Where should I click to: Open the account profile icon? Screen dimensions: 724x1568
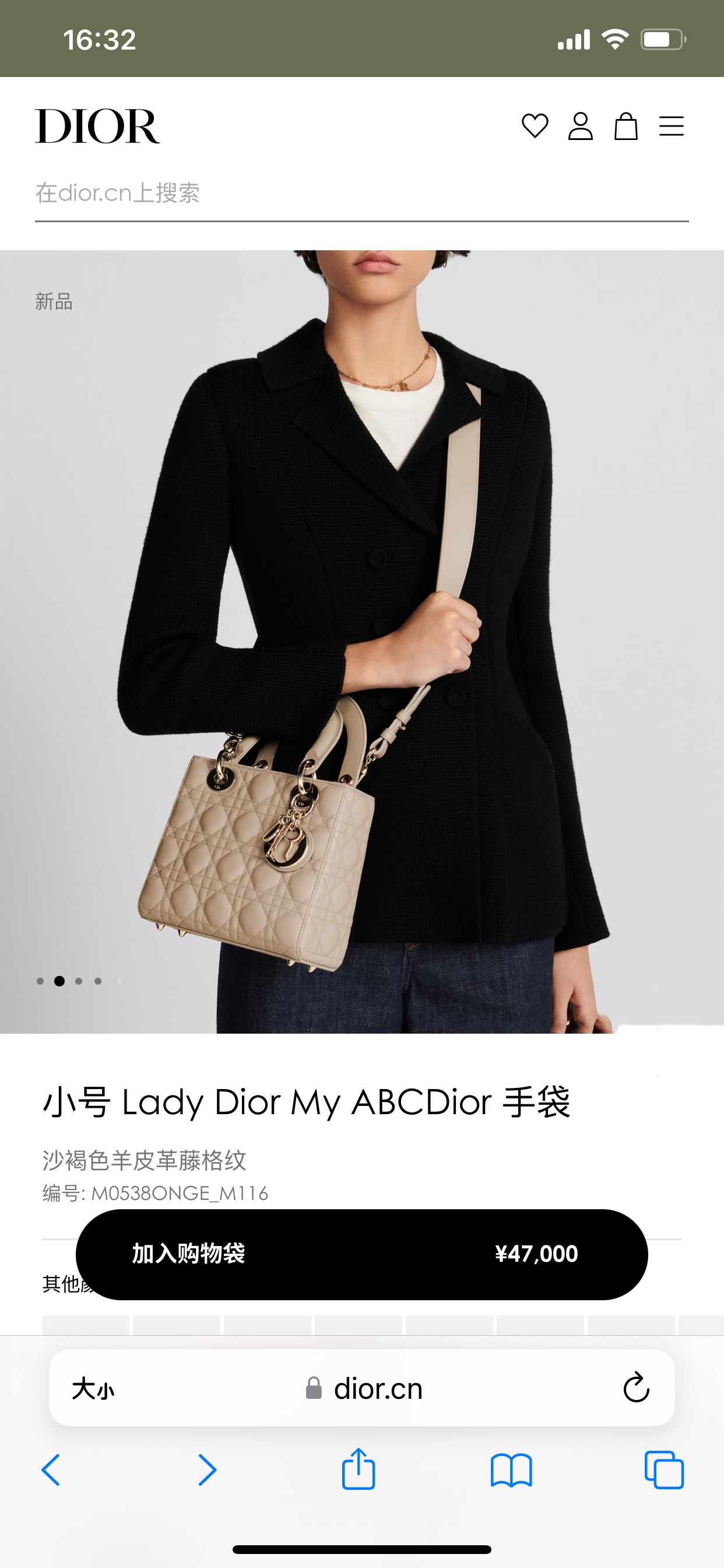click(x=580, y=126)
